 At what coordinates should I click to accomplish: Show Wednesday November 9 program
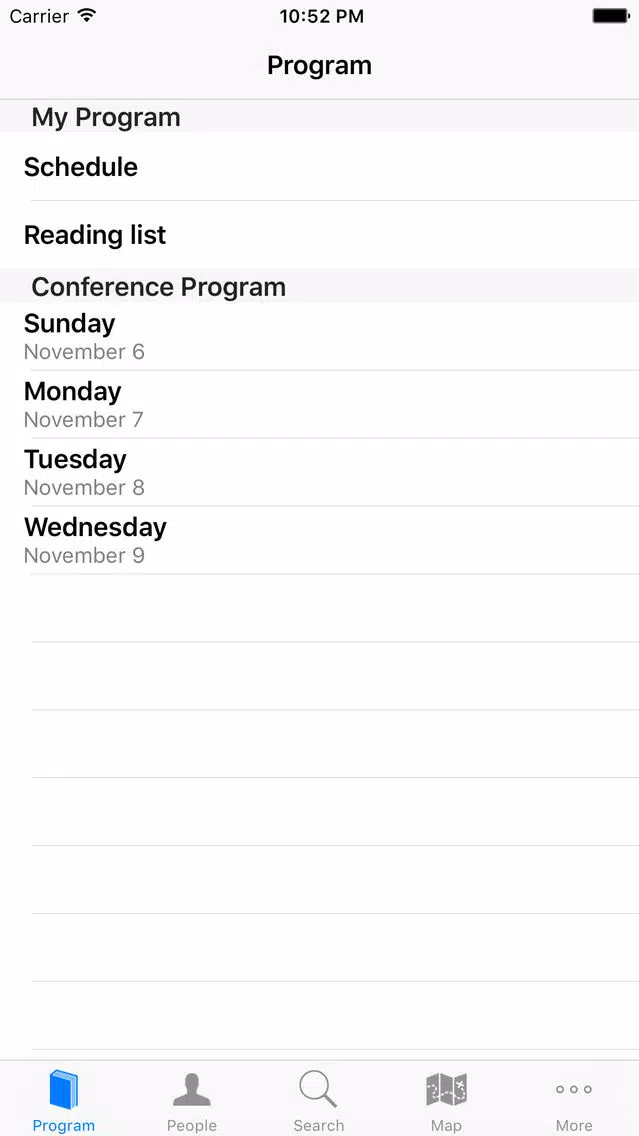coord(320,540)
